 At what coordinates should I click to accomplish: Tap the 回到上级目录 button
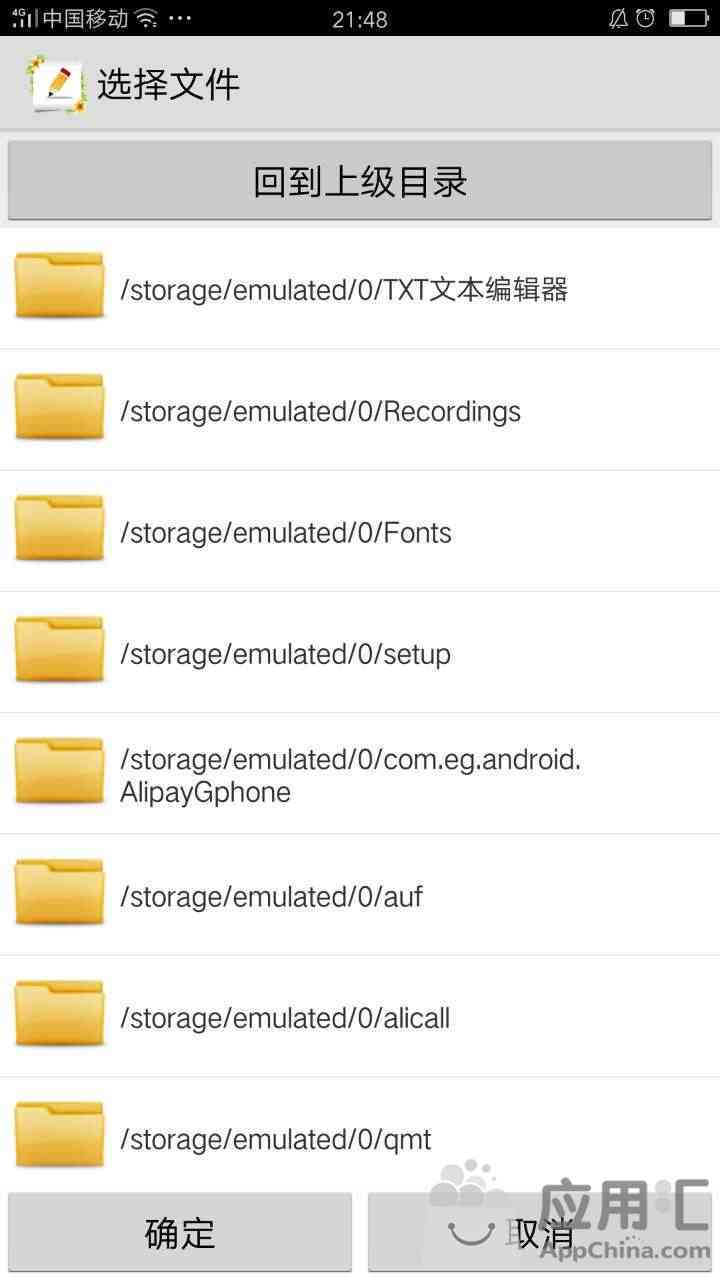[x=360, y=181]
